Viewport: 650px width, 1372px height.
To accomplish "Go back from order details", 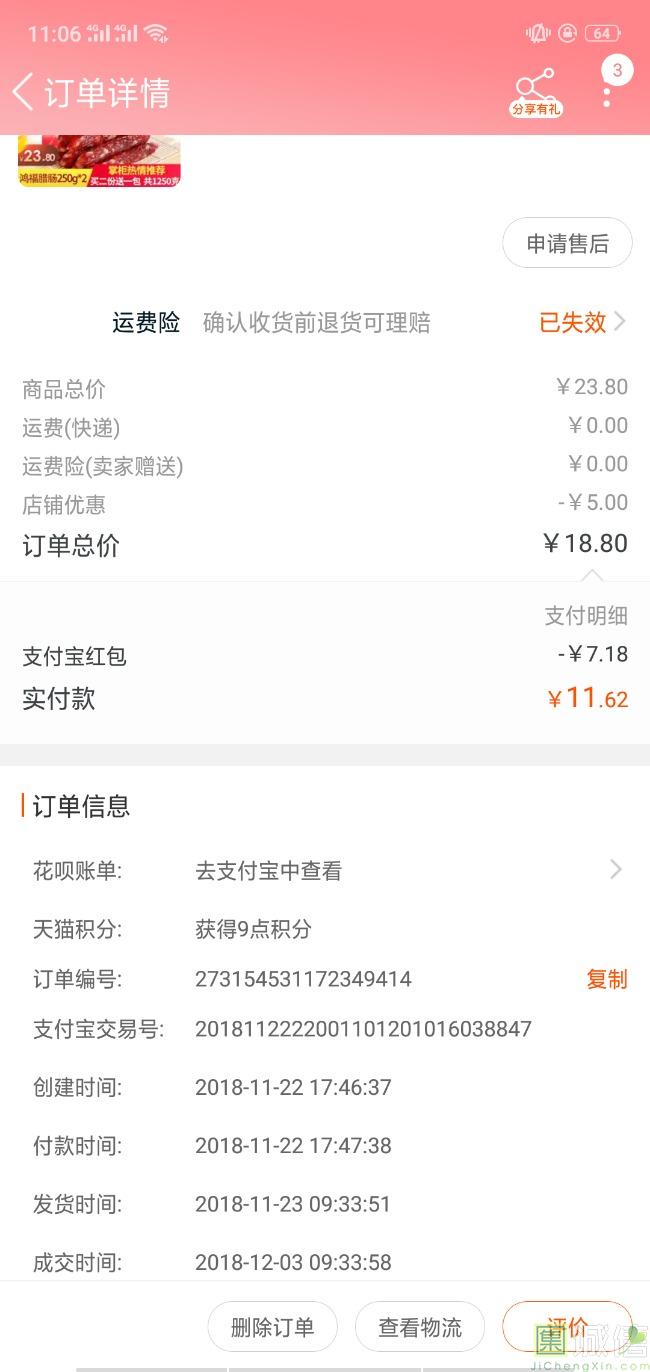I will (23, 92).
